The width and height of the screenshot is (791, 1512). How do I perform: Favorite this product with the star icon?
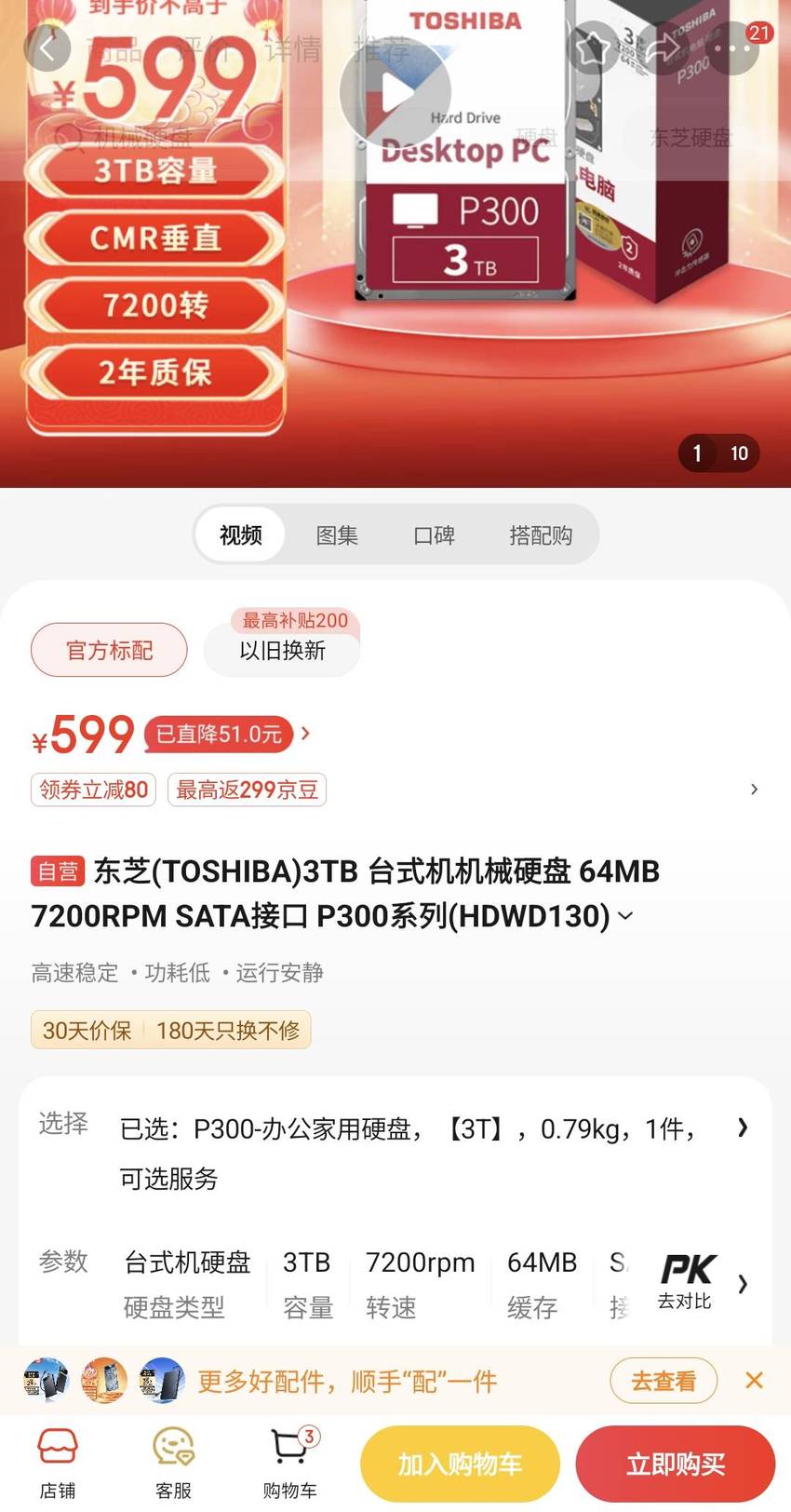[x=594, y=47]
